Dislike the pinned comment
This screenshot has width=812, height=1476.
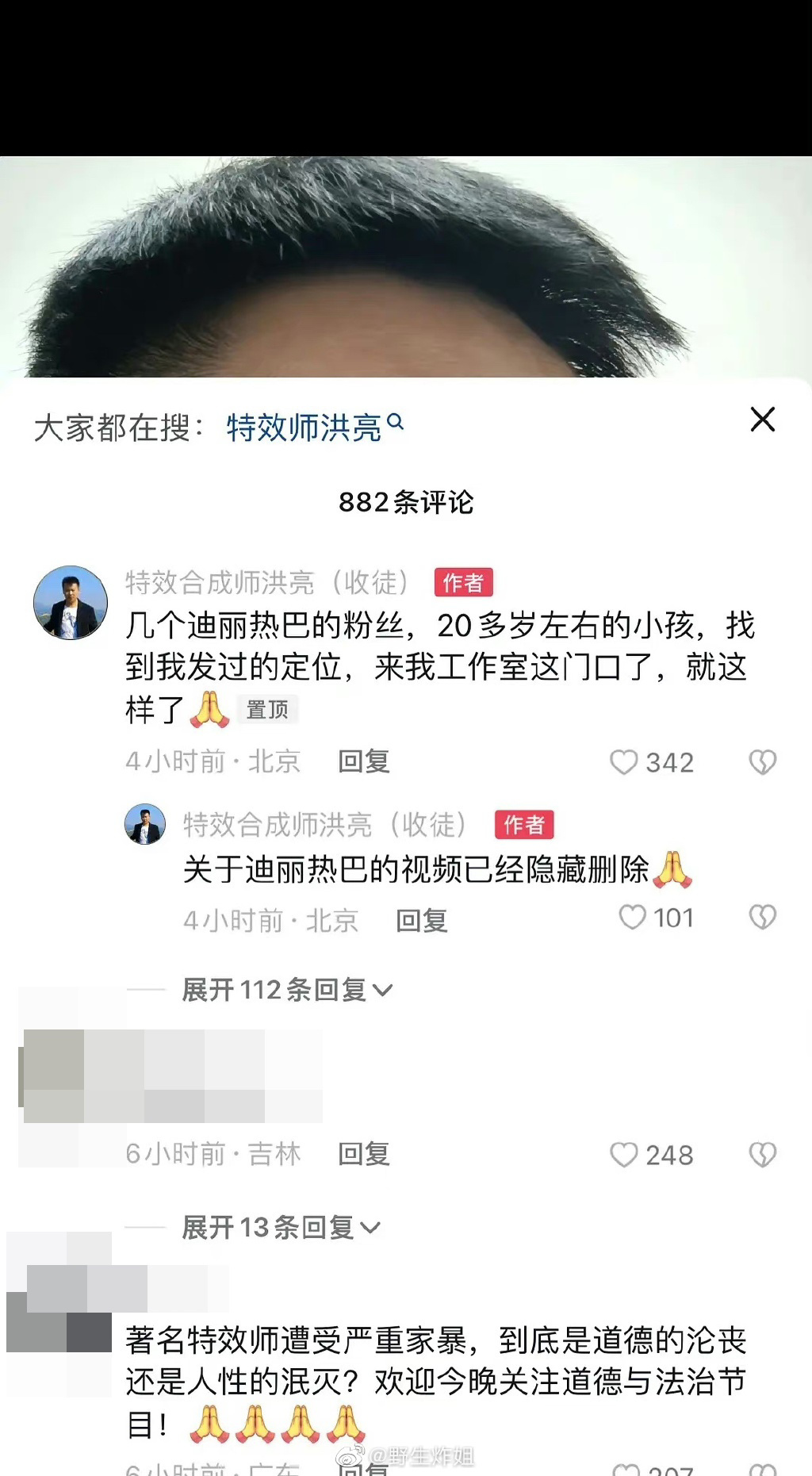pos(764,761)
